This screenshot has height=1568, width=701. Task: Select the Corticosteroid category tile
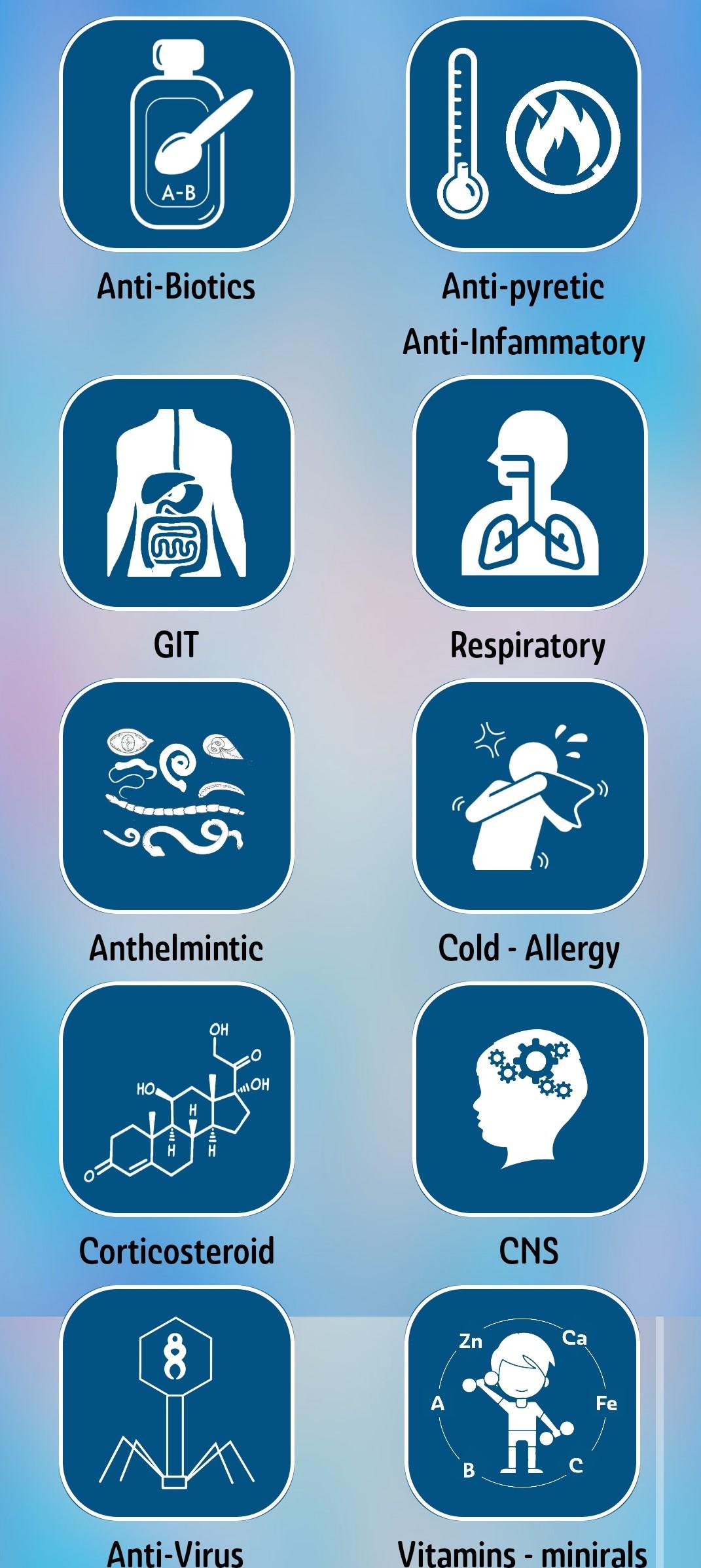pyautogui.click(x=176, y=1099)
